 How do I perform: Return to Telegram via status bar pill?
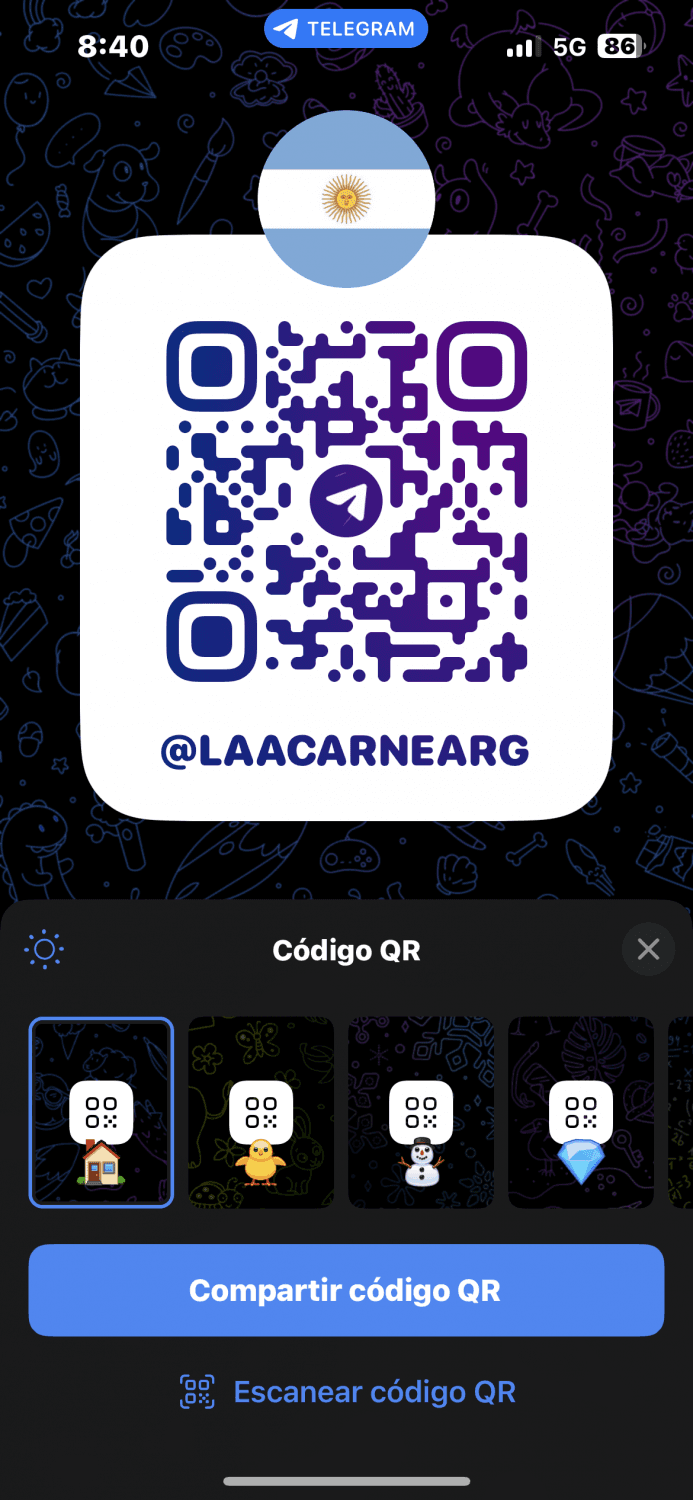(x=346, y=29)
